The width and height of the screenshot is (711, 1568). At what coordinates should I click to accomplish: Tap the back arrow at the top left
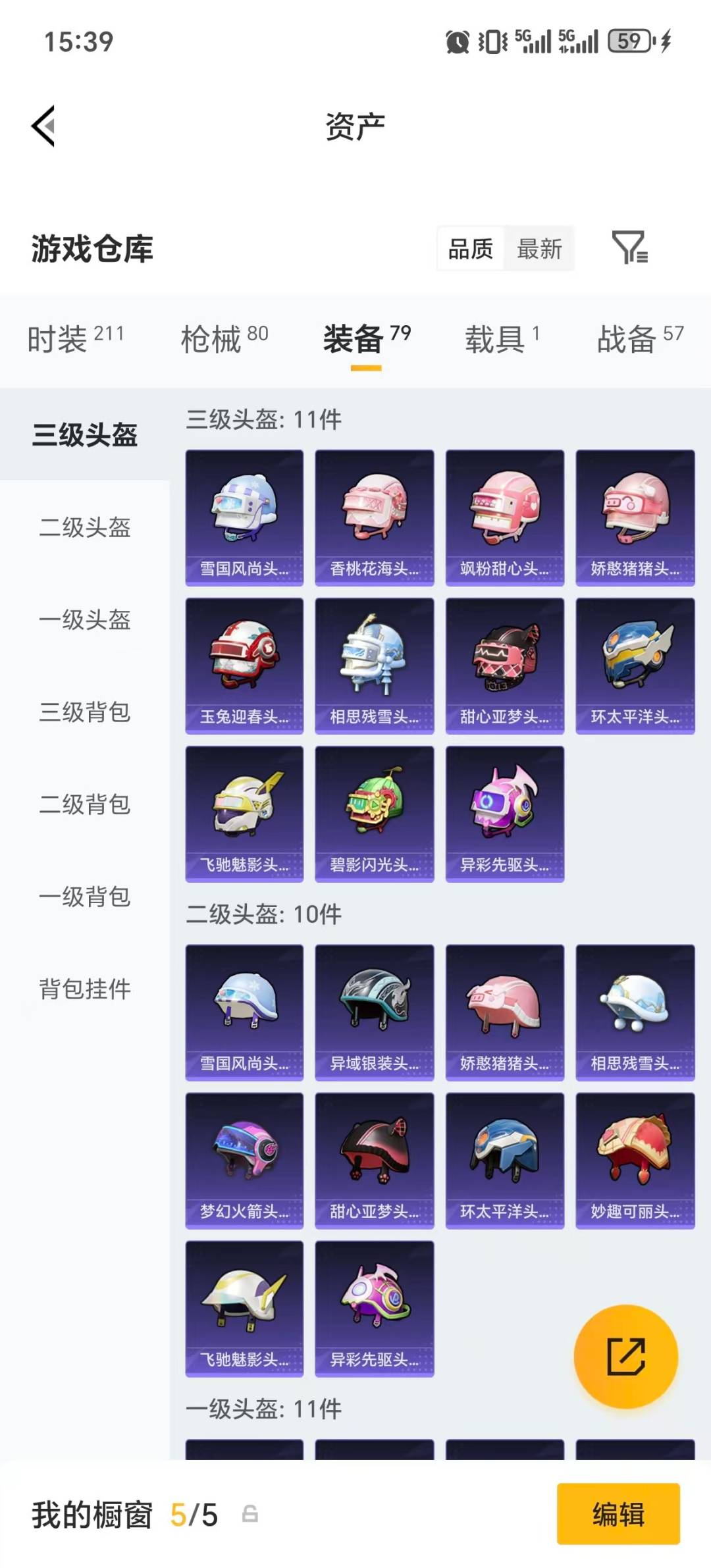(41, 125)
